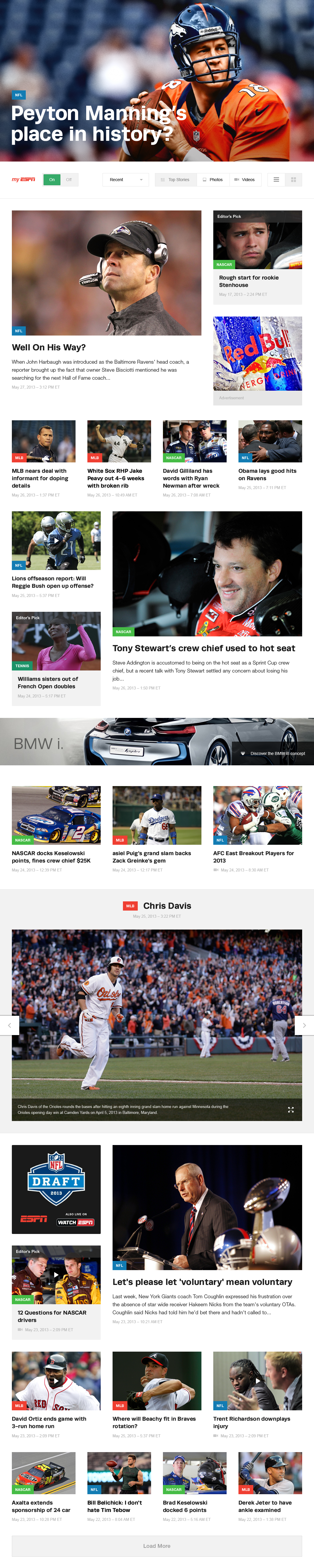This screenshot has height=1568, width=314.
Task: Switch to the Photos tab
Action: click(213, 180)
